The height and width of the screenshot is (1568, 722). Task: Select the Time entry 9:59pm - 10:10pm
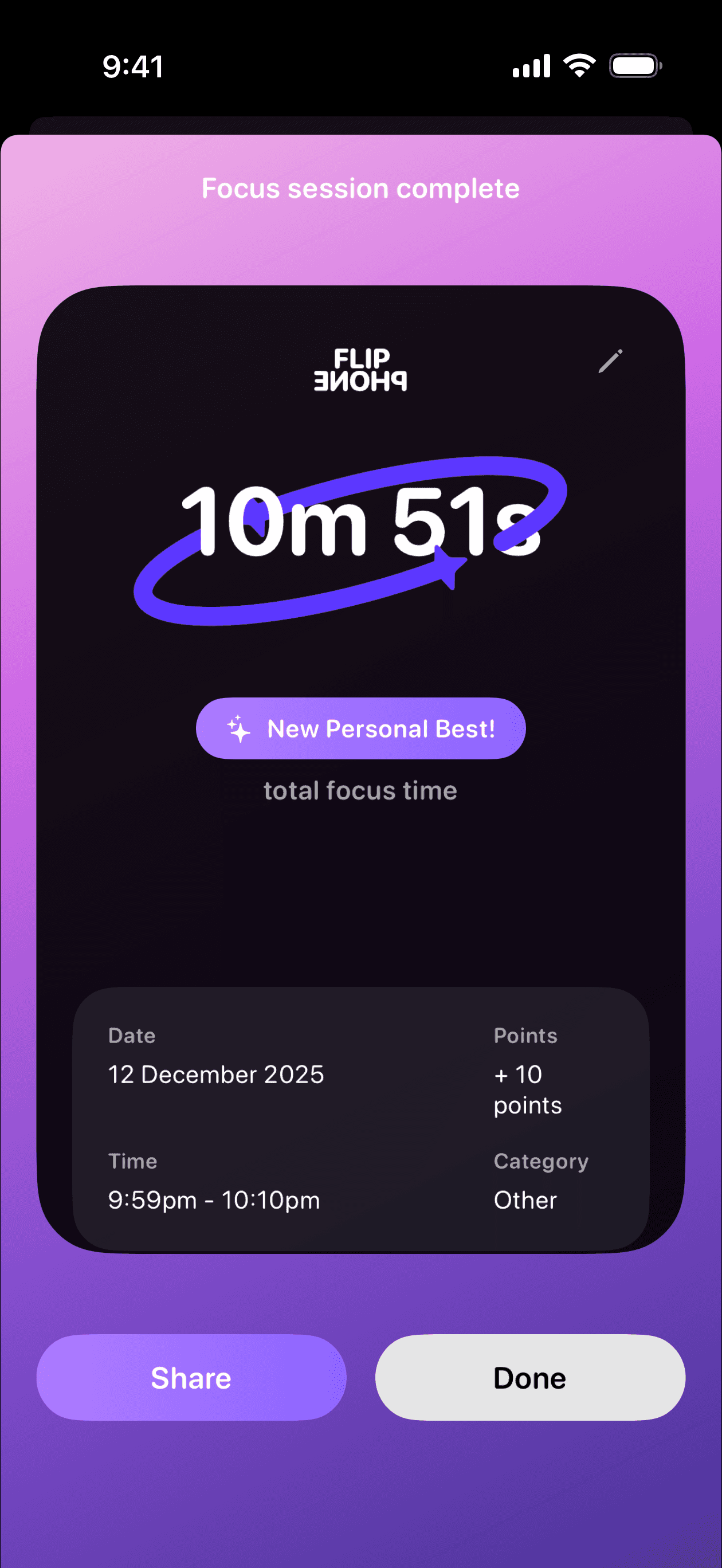tap(214, 1199)
